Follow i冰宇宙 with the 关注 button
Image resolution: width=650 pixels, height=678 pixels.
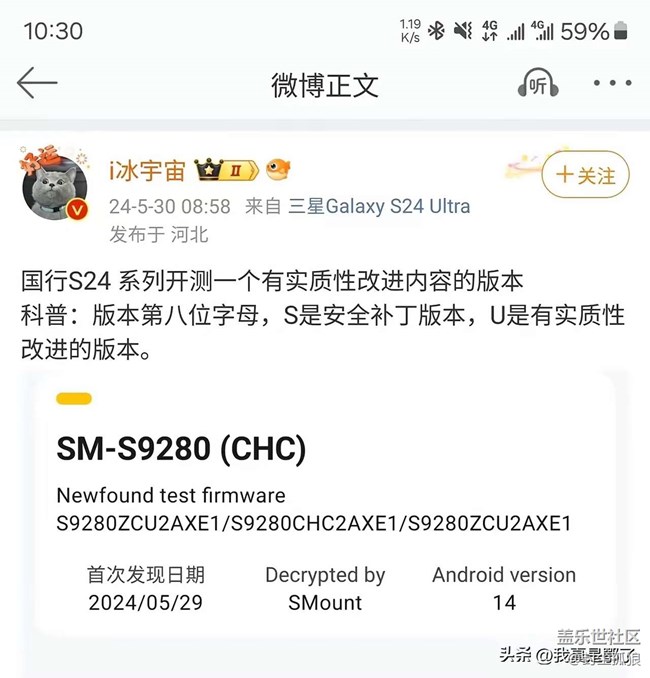pyautogui.click(x=586, y=175)
